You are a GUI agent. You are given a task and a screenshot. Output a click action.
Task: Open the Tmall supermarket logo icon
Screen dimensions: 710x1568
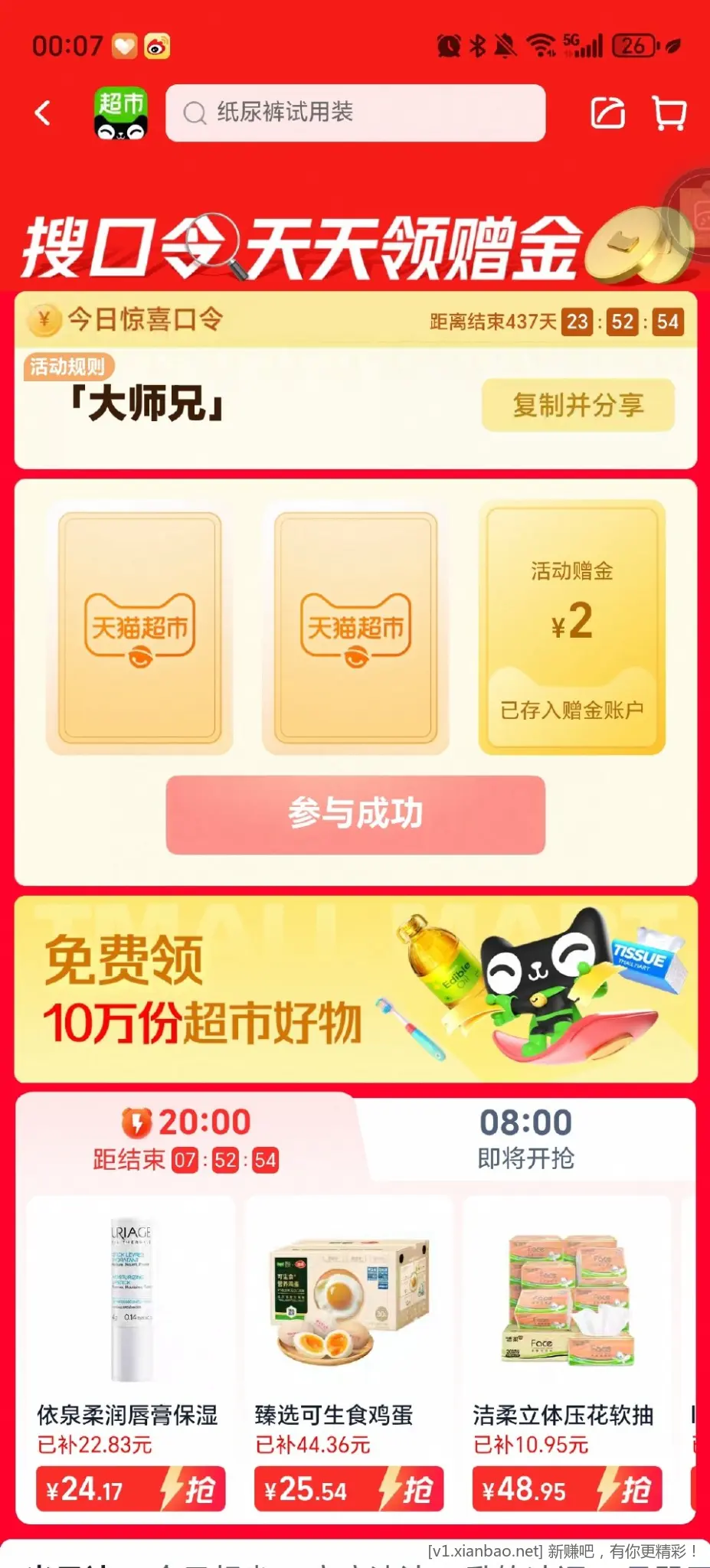click(x=120, y=113)
